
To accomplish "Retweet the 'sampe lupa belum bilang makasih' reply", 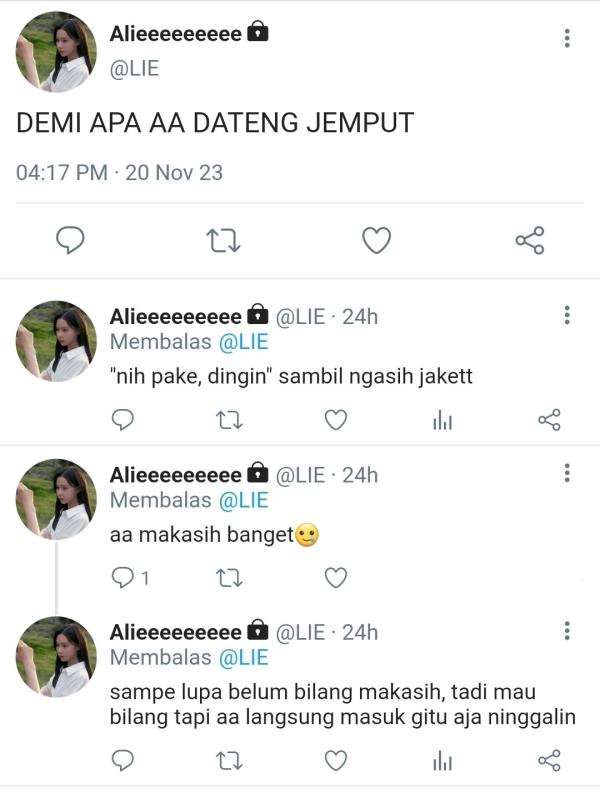I will coord(229,761).
